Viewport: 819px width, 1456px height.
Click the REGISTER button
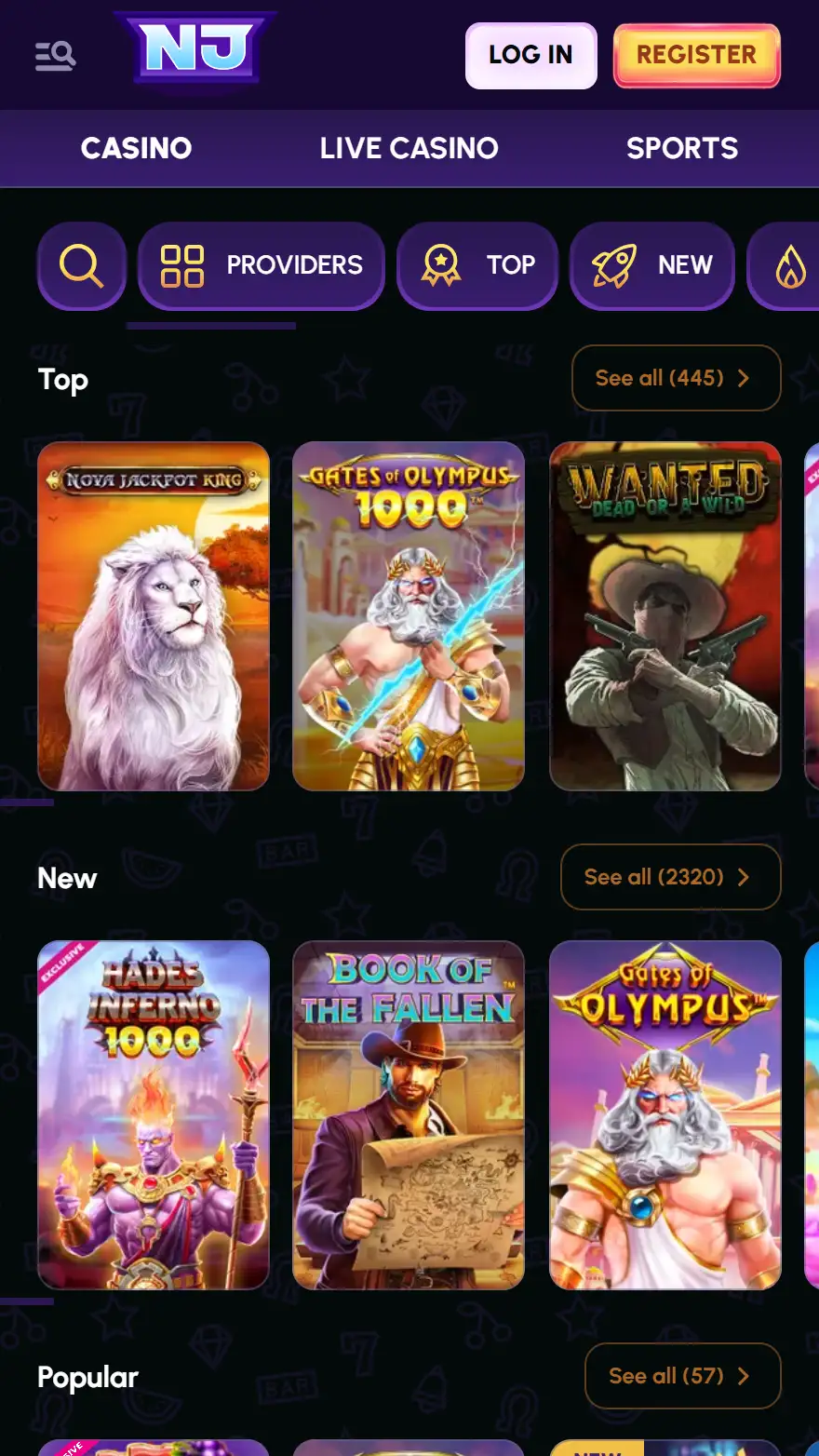pyautogui.click(x=696, y=54)
